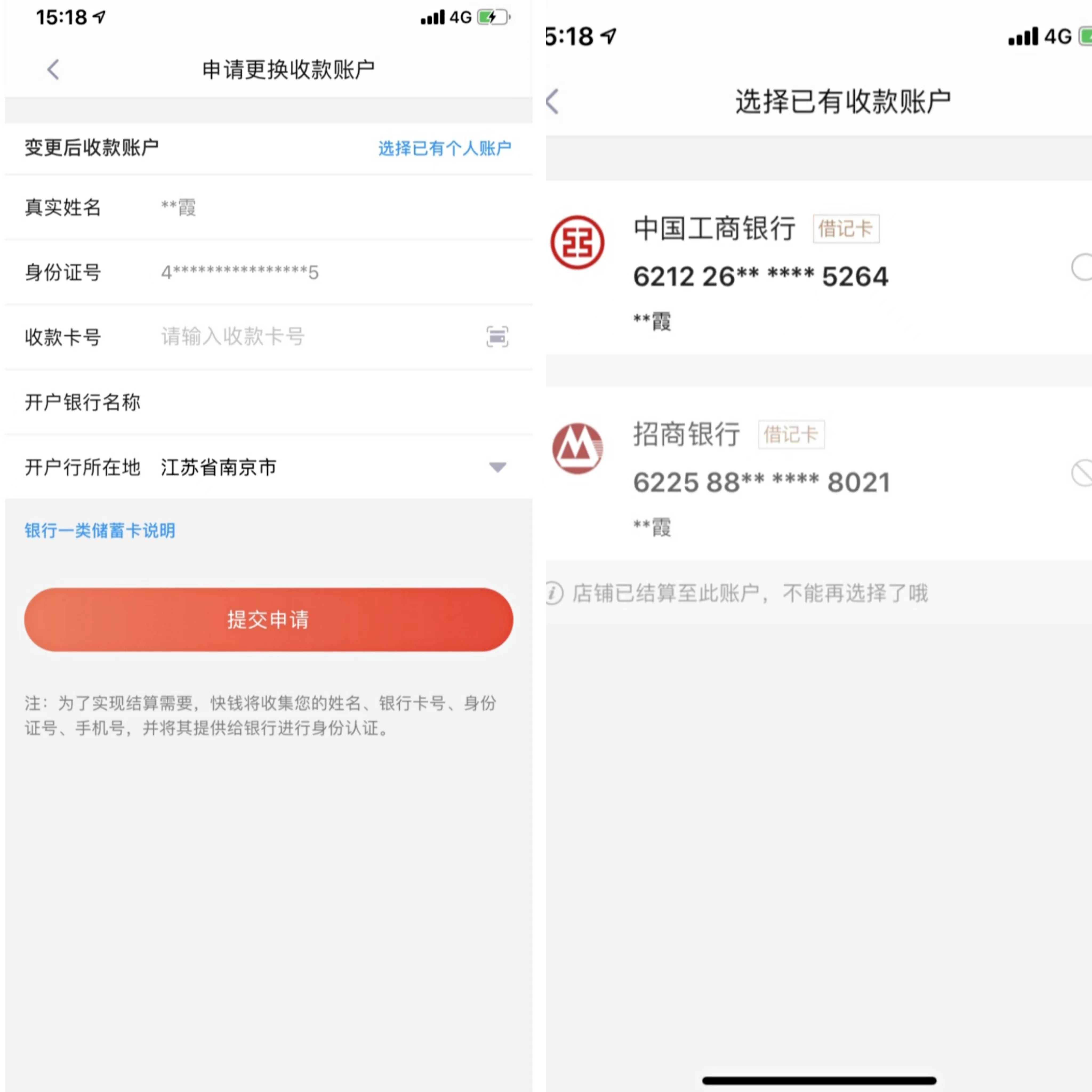Viewport: 1092px width, 1092px height.
Task: Select 中国工商银行 card ending 5264
Action: (x=1081, y=267)
